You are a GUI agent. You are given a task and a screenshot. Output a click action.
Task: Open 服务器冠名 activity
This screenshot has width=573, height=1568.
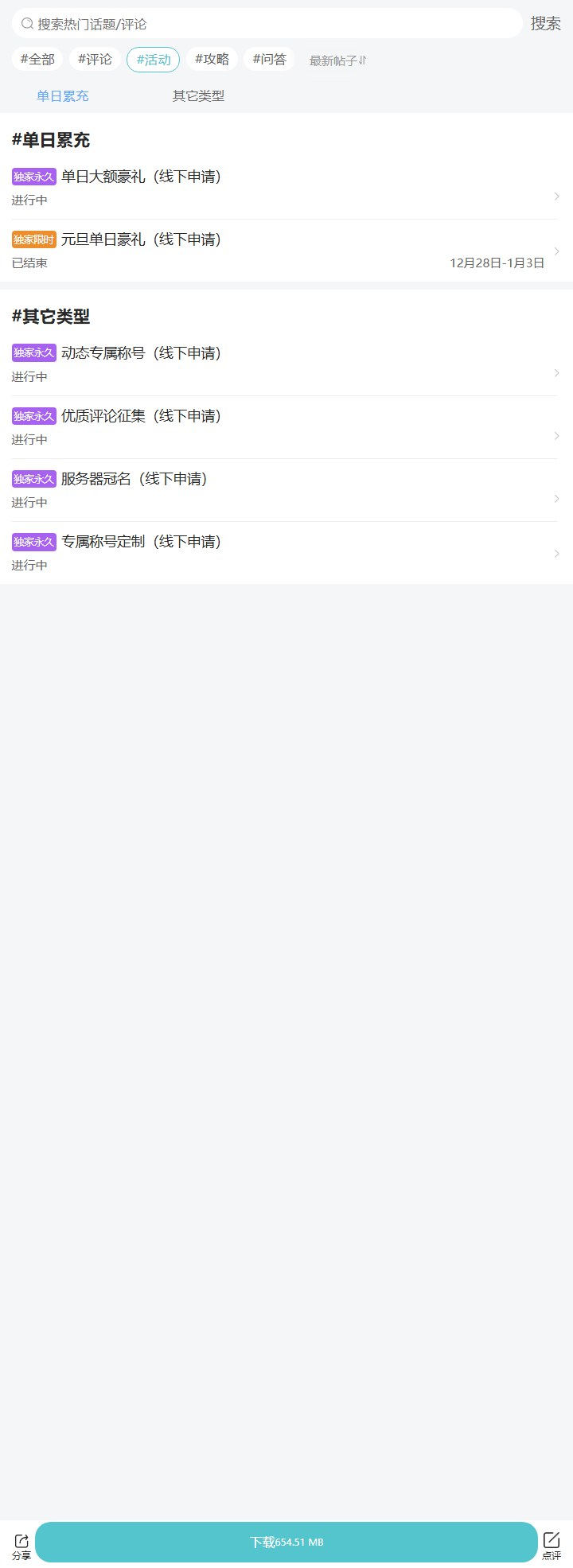click(x=283, y=490)
